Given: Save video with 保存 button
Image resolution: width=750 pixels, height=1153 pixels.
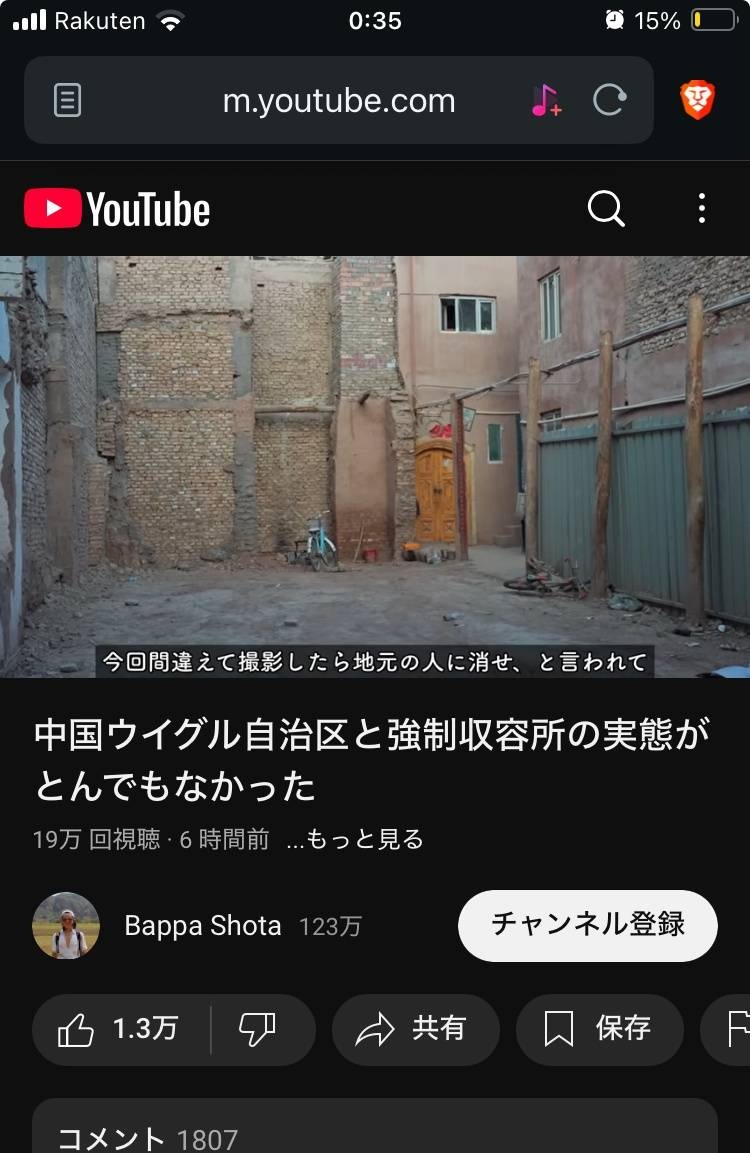Looking at the screenshot, I should 599,1029.
